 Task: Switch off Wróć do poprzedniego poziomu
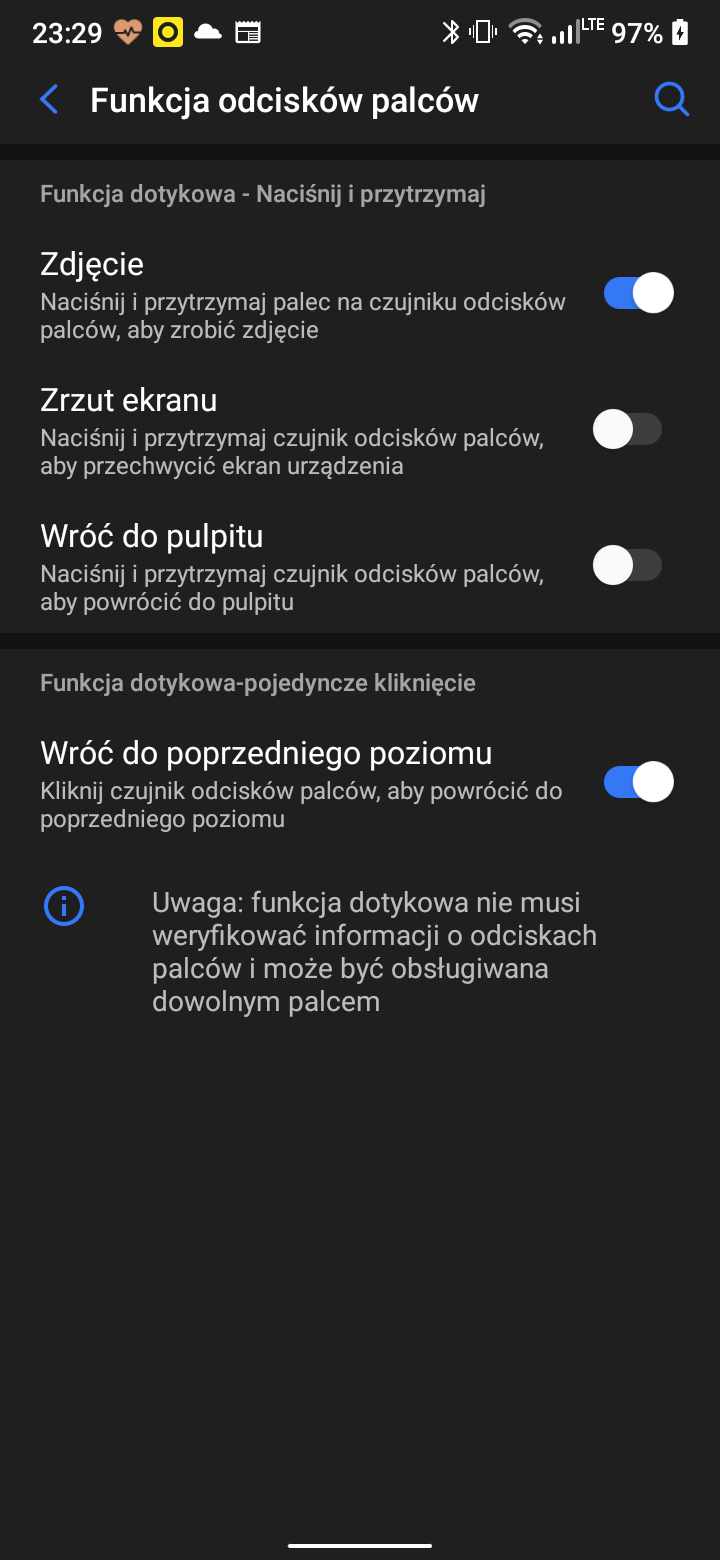click(638, 782)
